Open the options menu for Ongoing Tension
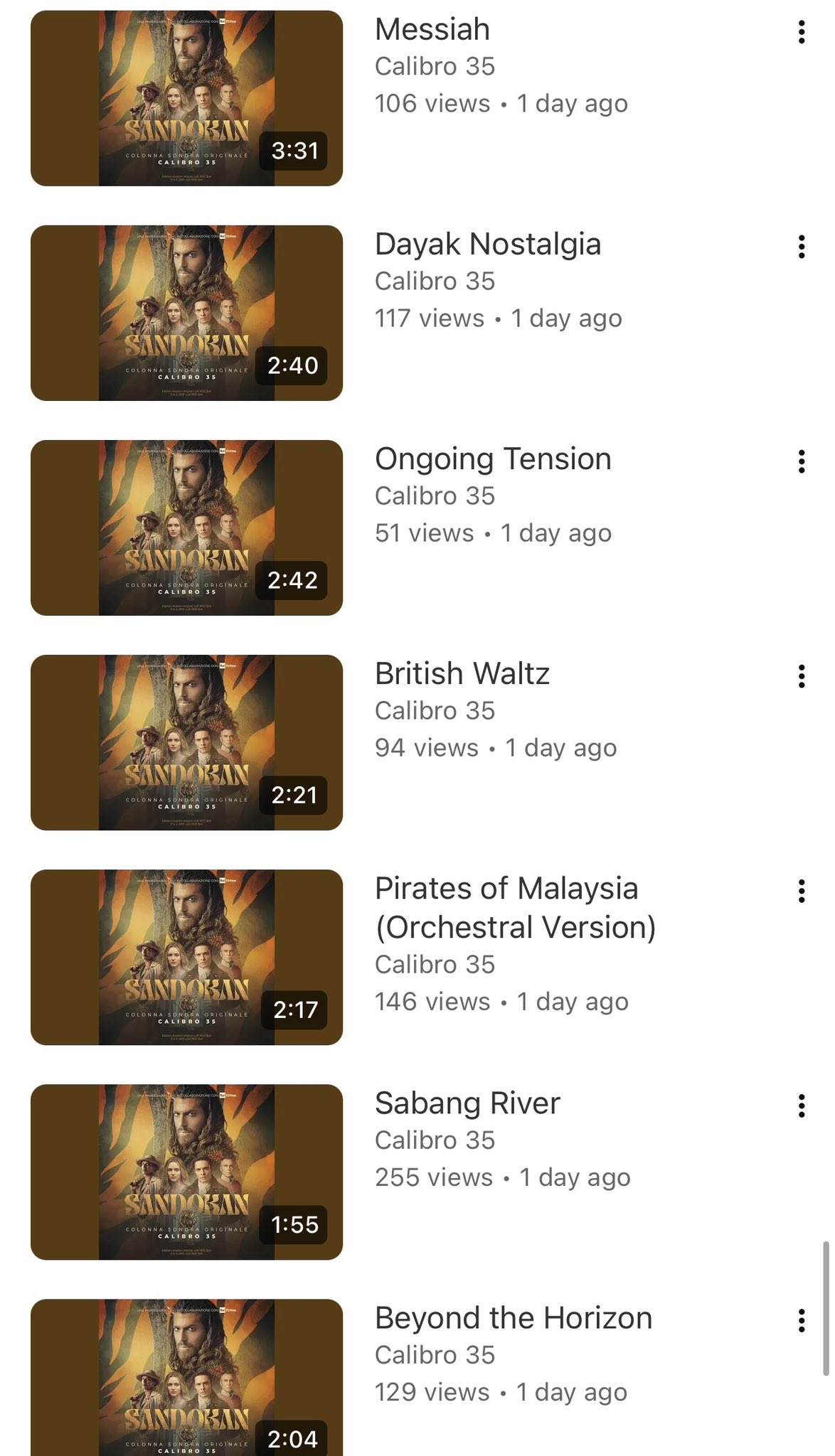Viewport: 835px width, 1456px height. click(x=802, y=461)
